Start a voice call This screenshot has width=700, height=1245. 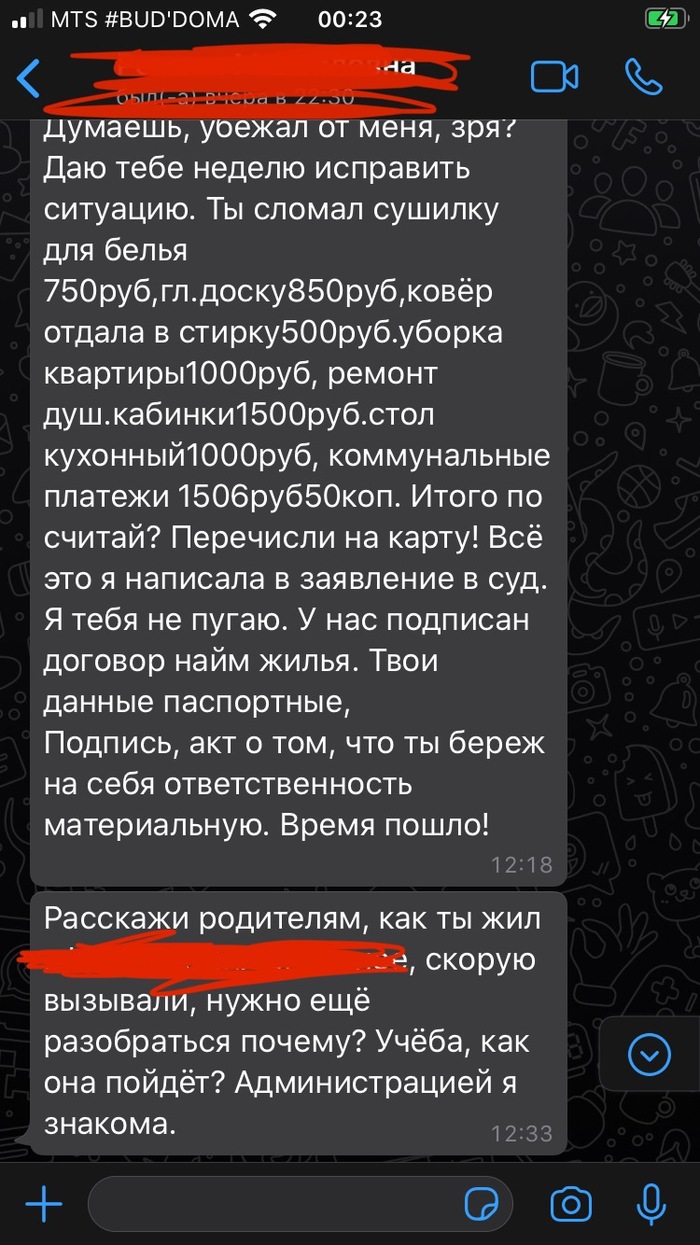tap(645, 77)
